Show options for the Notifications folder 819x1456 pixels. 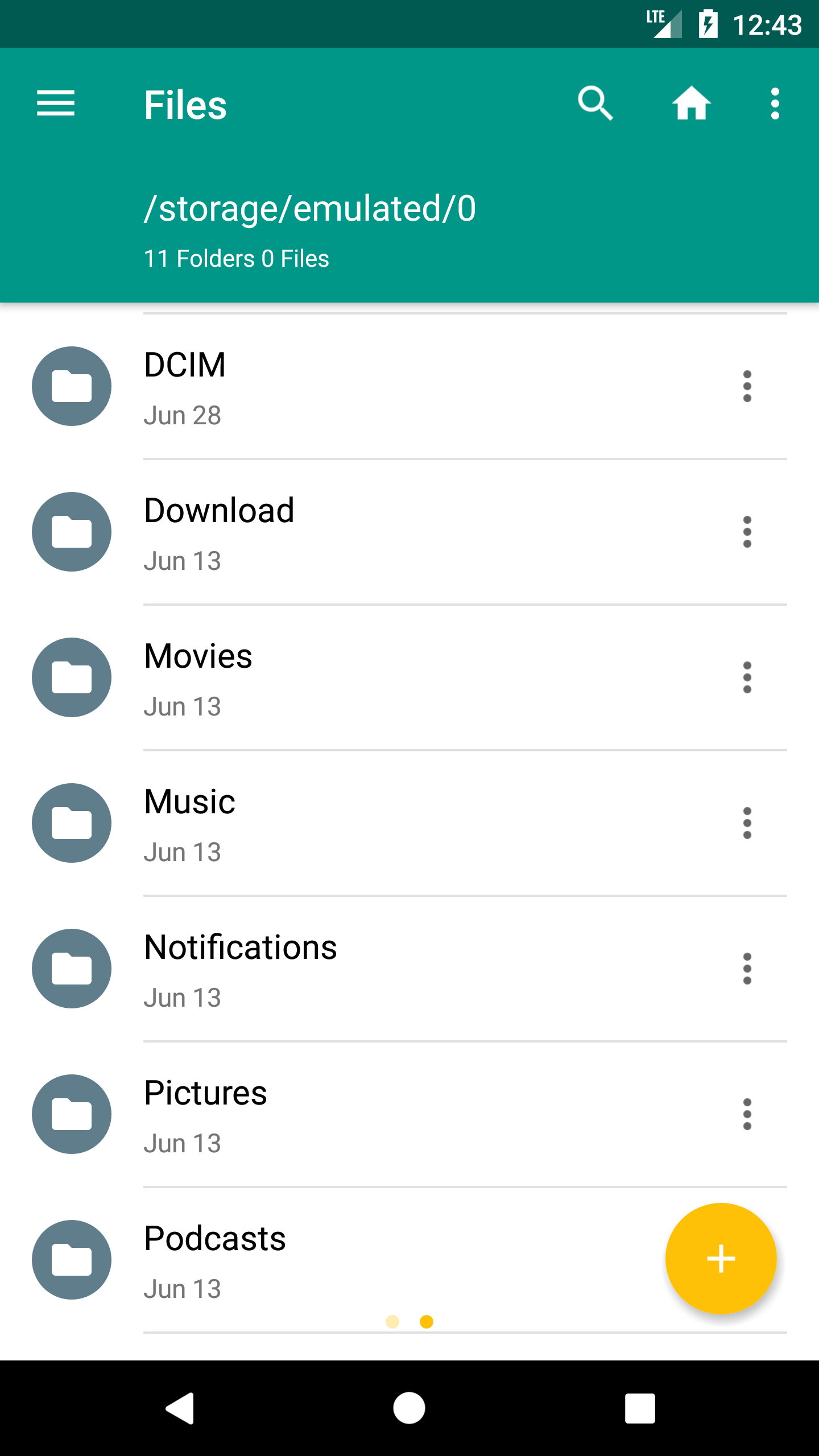747,969
